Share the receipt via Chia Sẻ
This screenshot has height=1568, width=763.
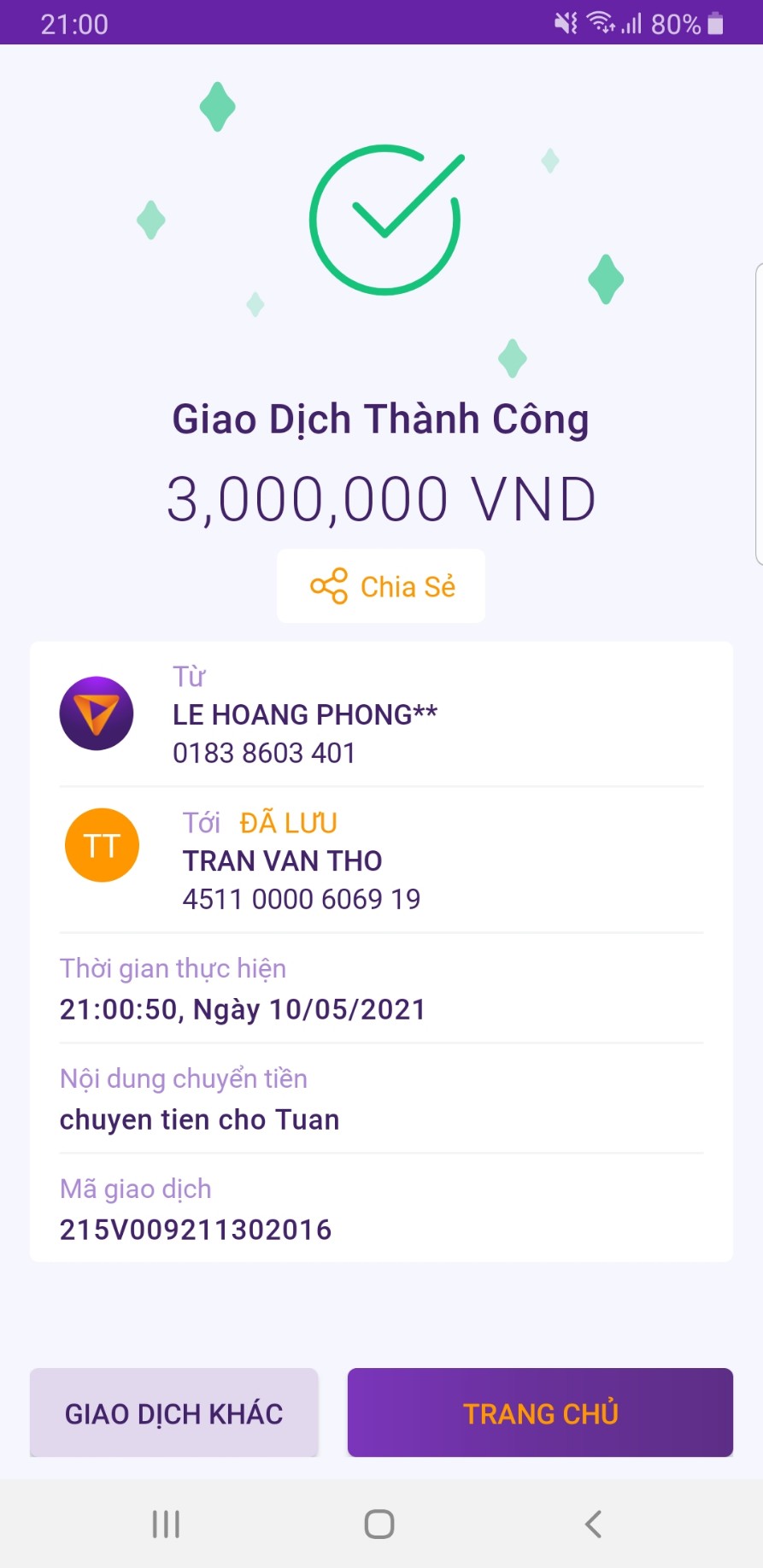(x=381, y=586)
